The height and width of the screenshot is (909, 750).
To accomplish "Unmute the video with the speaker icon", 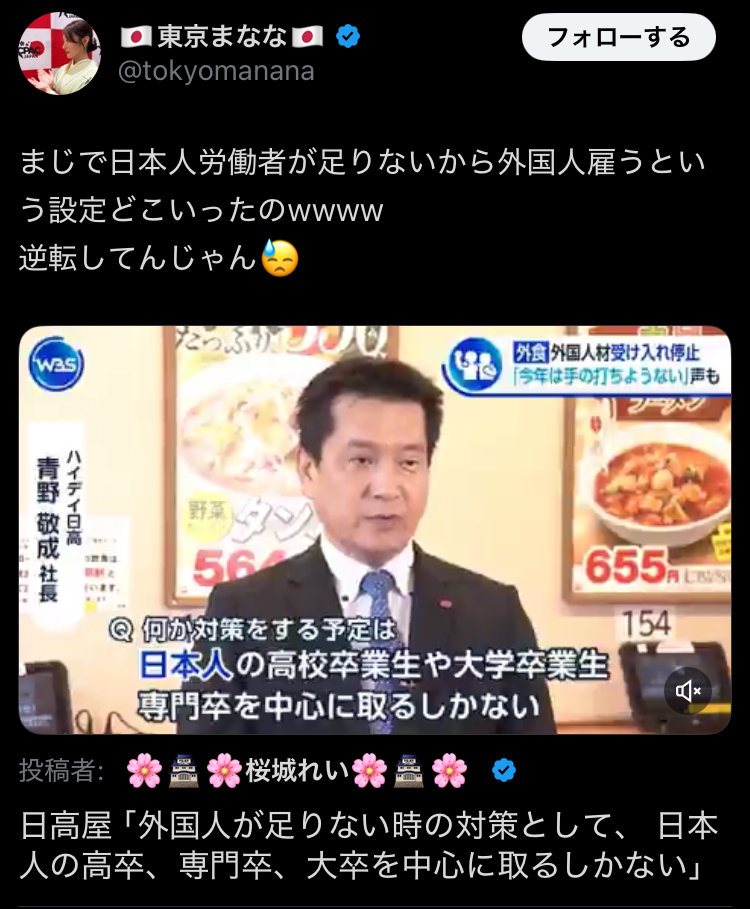I will (688, 690).
